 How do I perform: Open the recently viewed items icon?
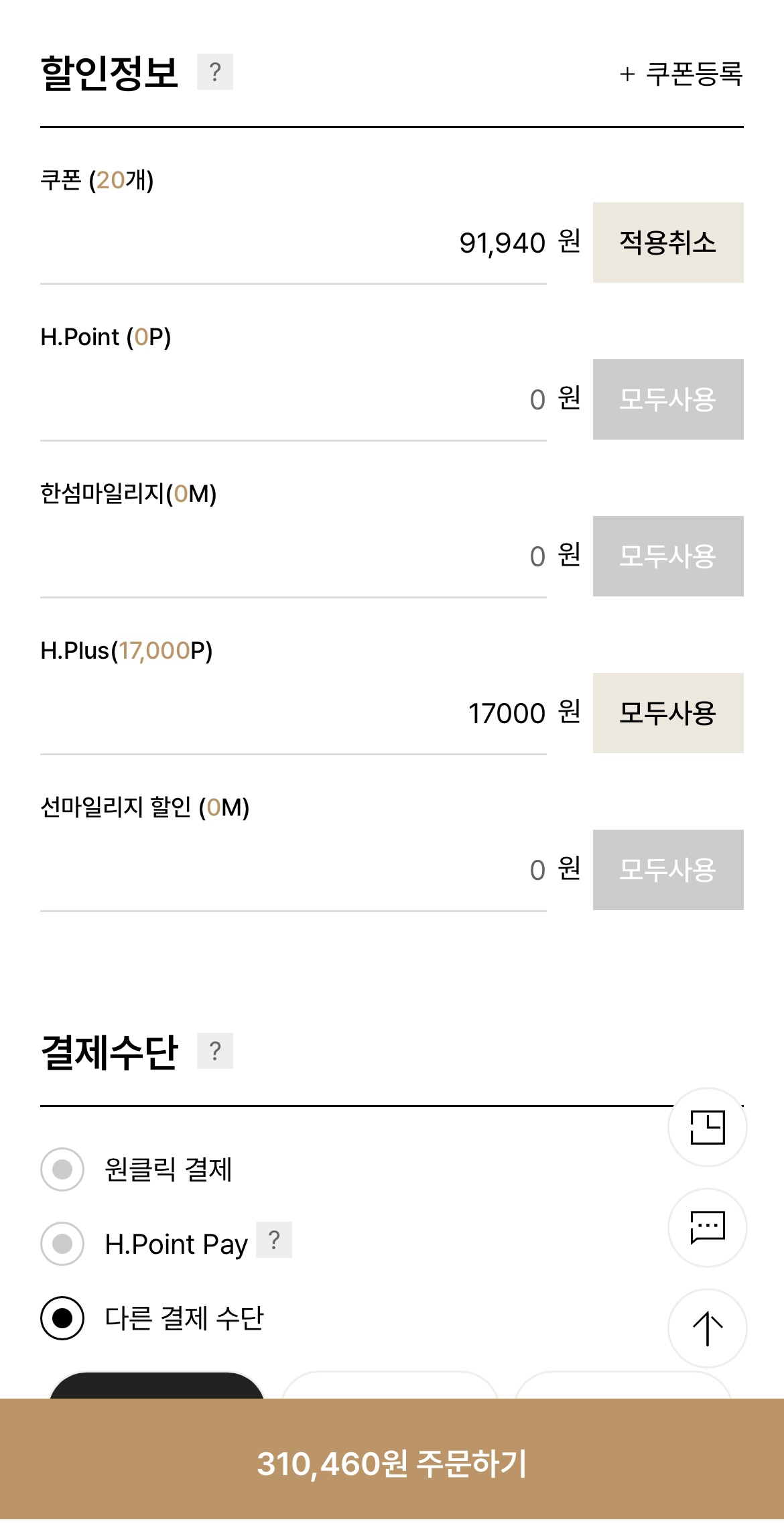point(707,1128)
